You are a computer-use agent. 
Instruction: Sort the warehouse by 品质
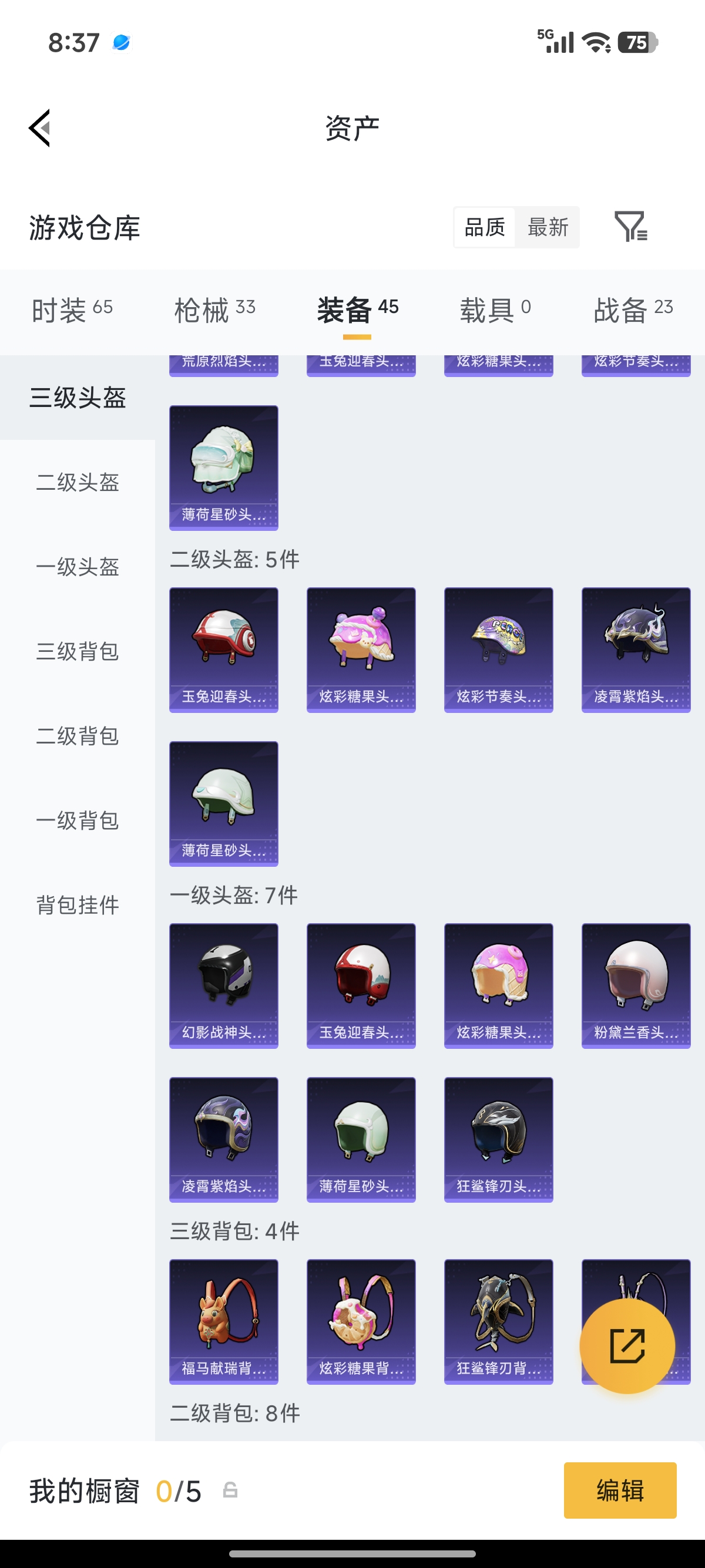click(485, 228)
